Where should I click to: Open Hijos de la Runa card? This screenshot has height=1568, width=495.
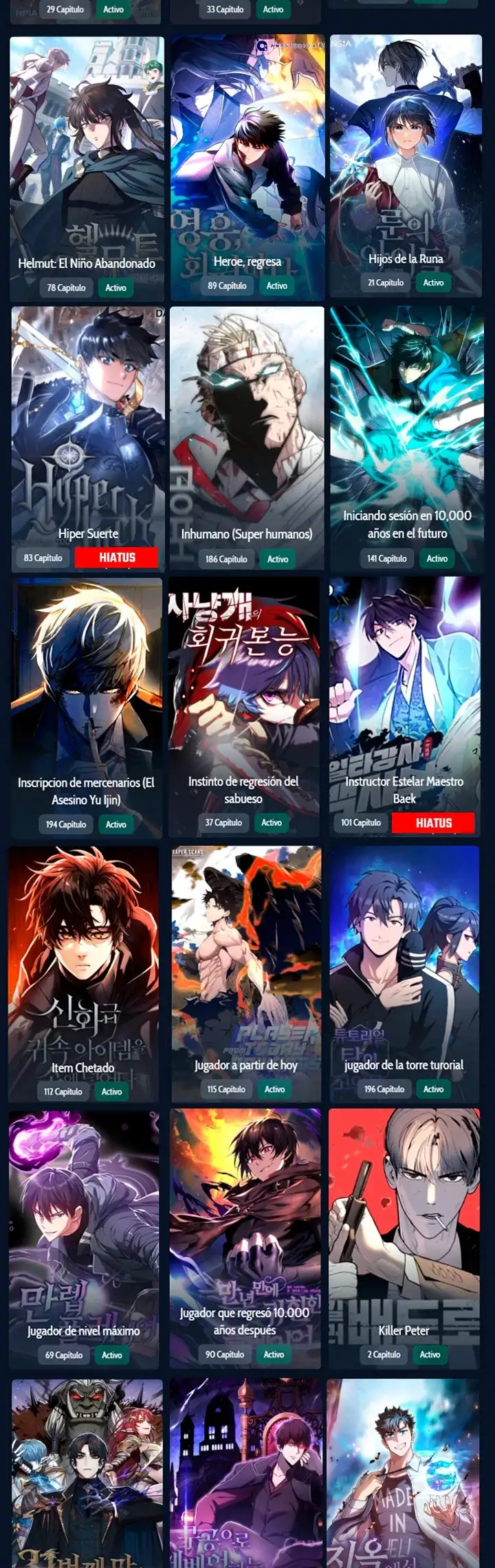point(406,165)
